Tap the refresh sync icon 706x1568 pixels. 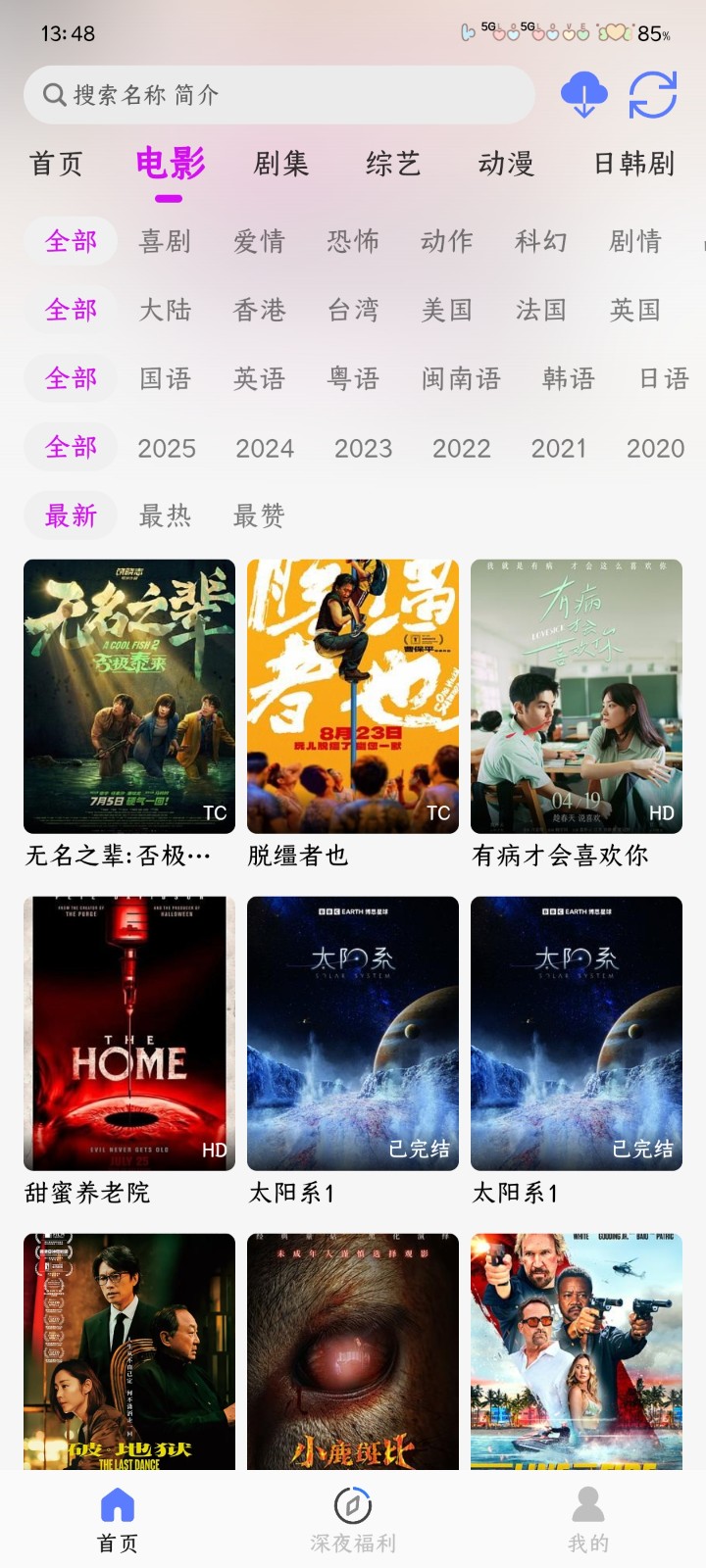click(653, 95)
